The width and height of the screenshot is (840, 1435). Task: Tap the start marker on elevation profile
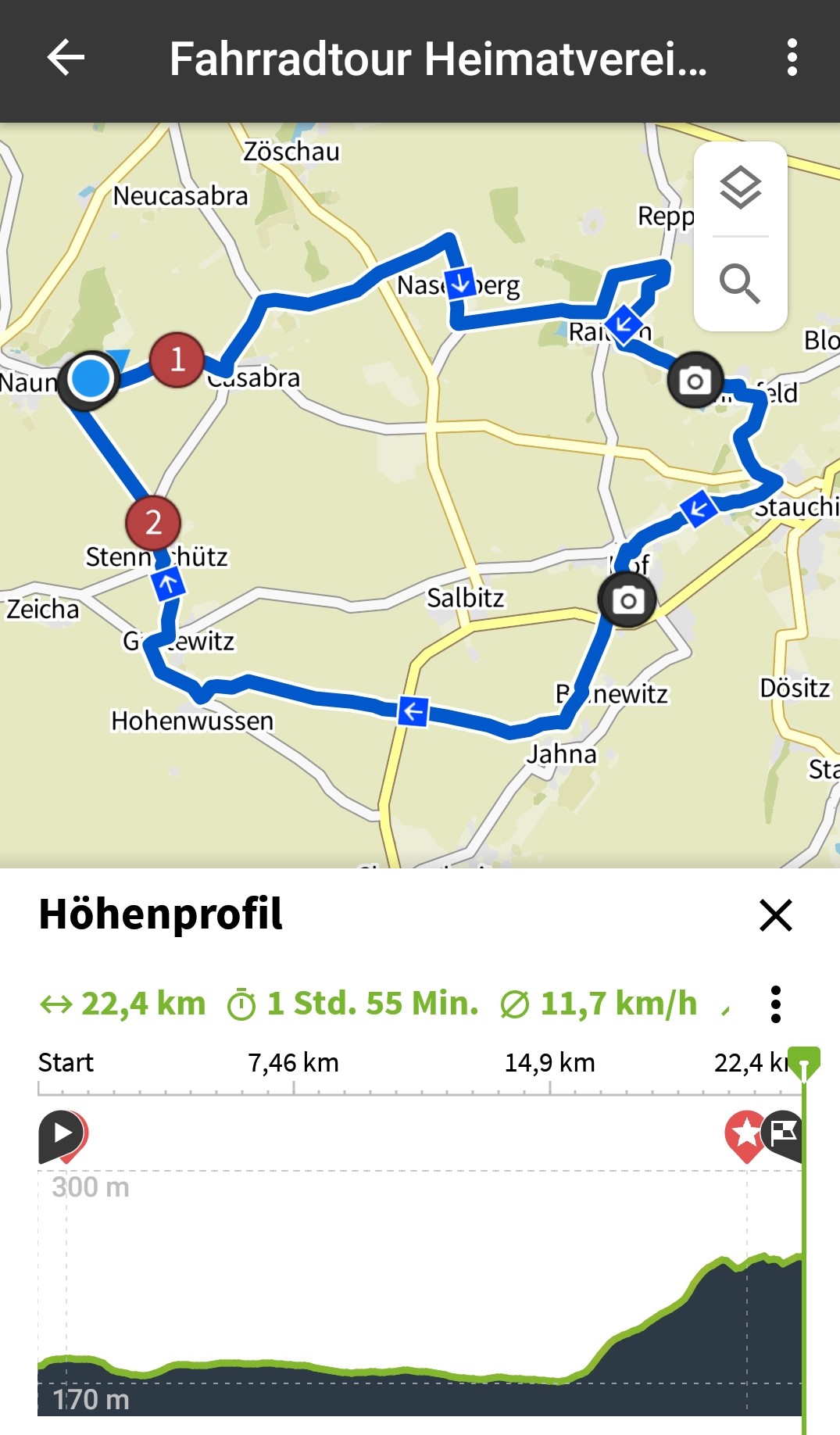tap(61, 1134)
